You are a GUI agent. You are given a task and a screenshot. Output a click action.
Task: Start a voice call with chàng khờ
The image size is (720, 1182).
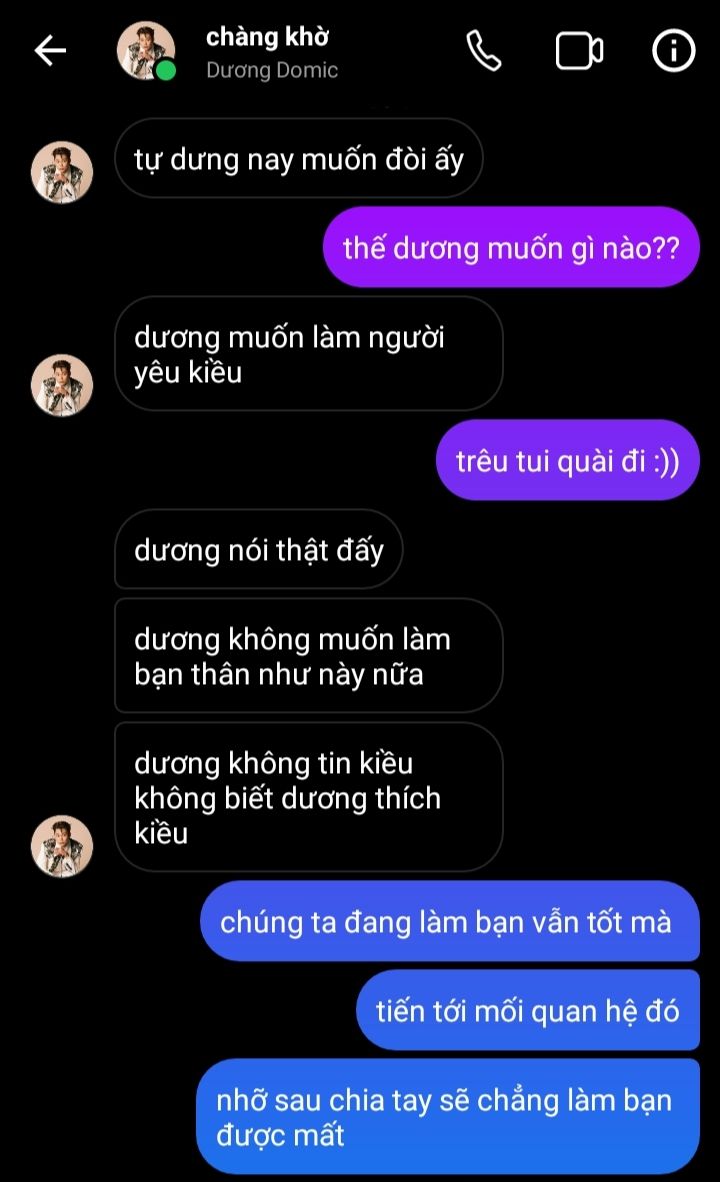484,51
